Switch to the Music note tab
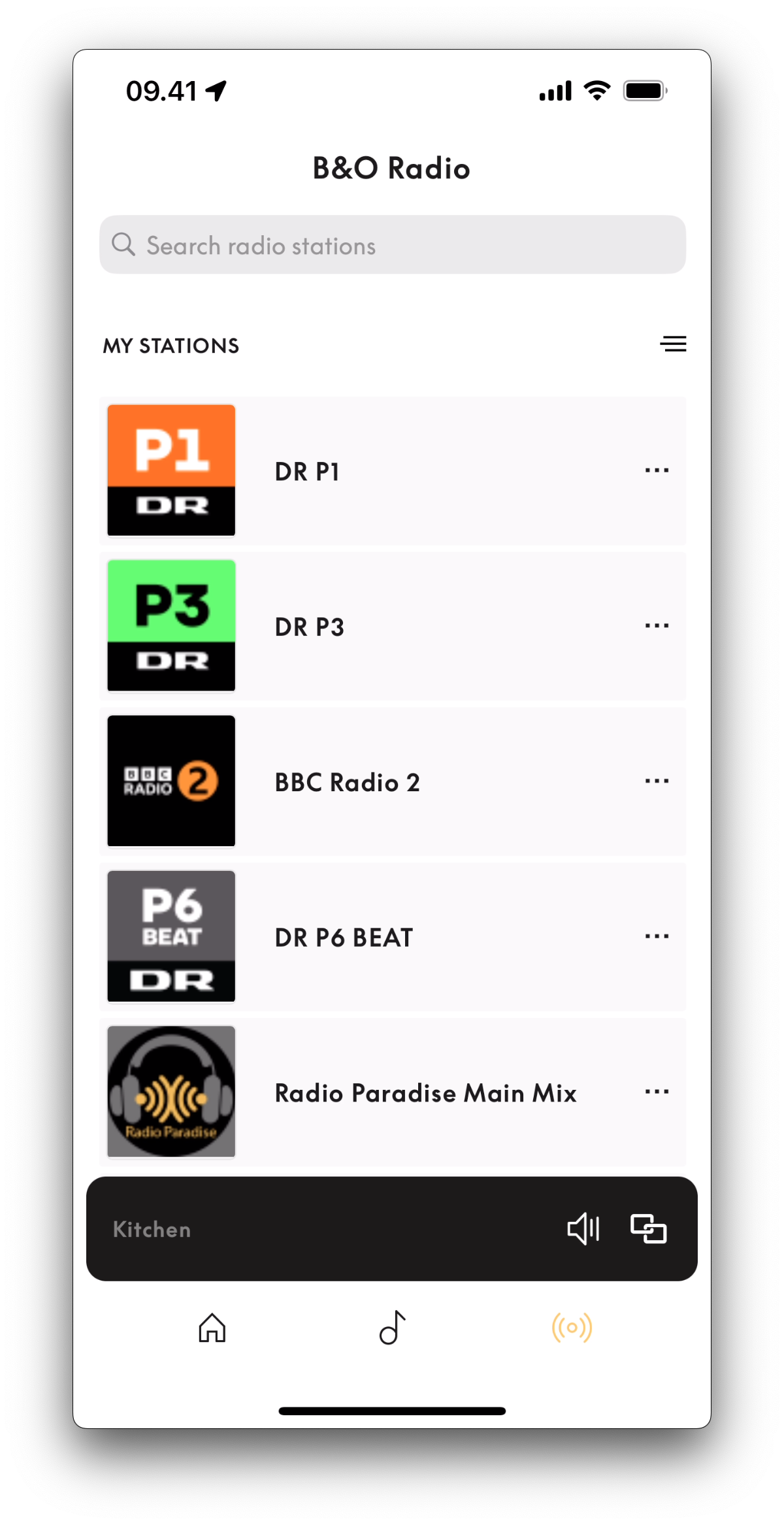The height and width of the screenshot is (1525, 784). [393, 1328]
